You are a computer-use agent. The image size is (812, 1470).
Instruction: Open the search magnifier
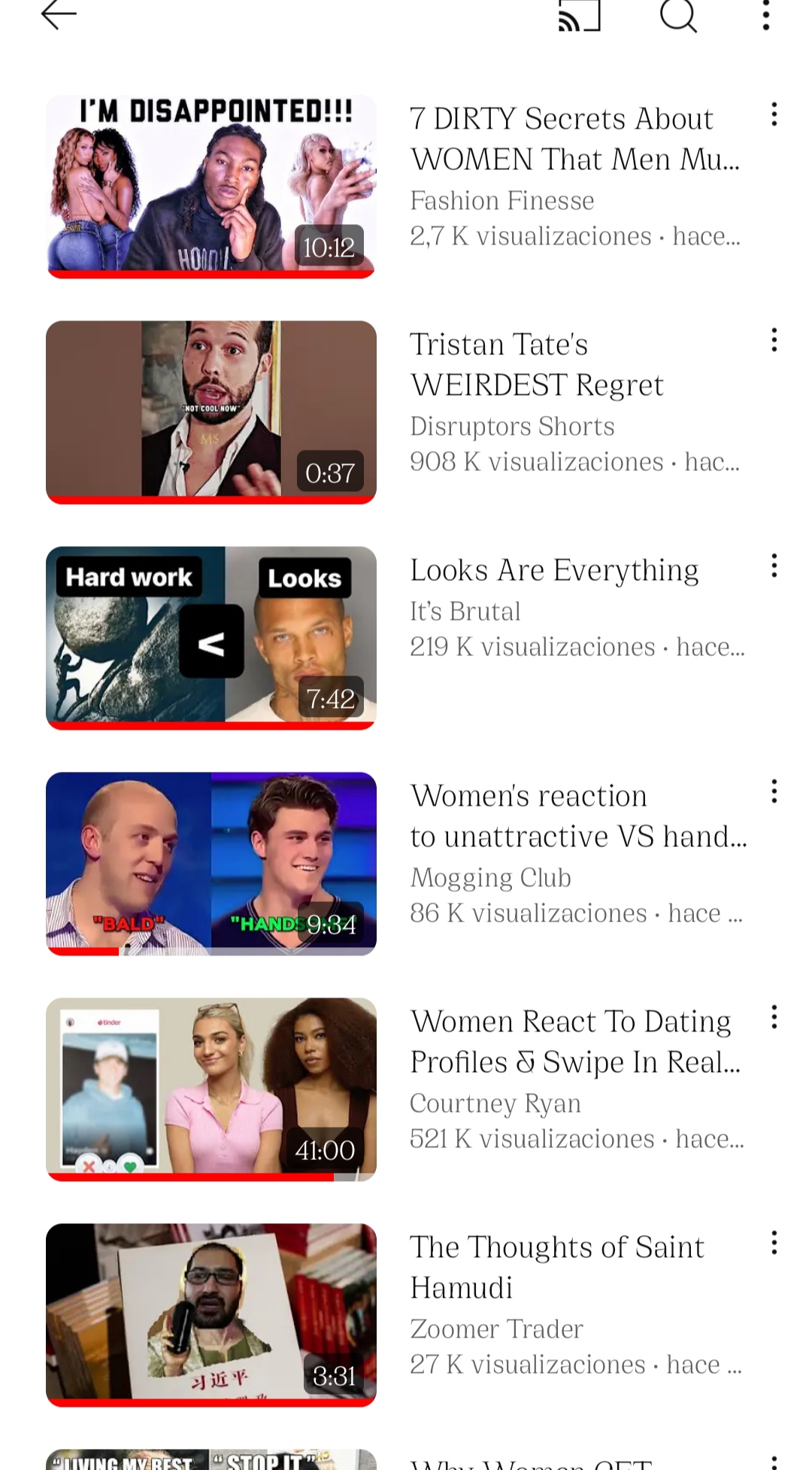point(678,15)
